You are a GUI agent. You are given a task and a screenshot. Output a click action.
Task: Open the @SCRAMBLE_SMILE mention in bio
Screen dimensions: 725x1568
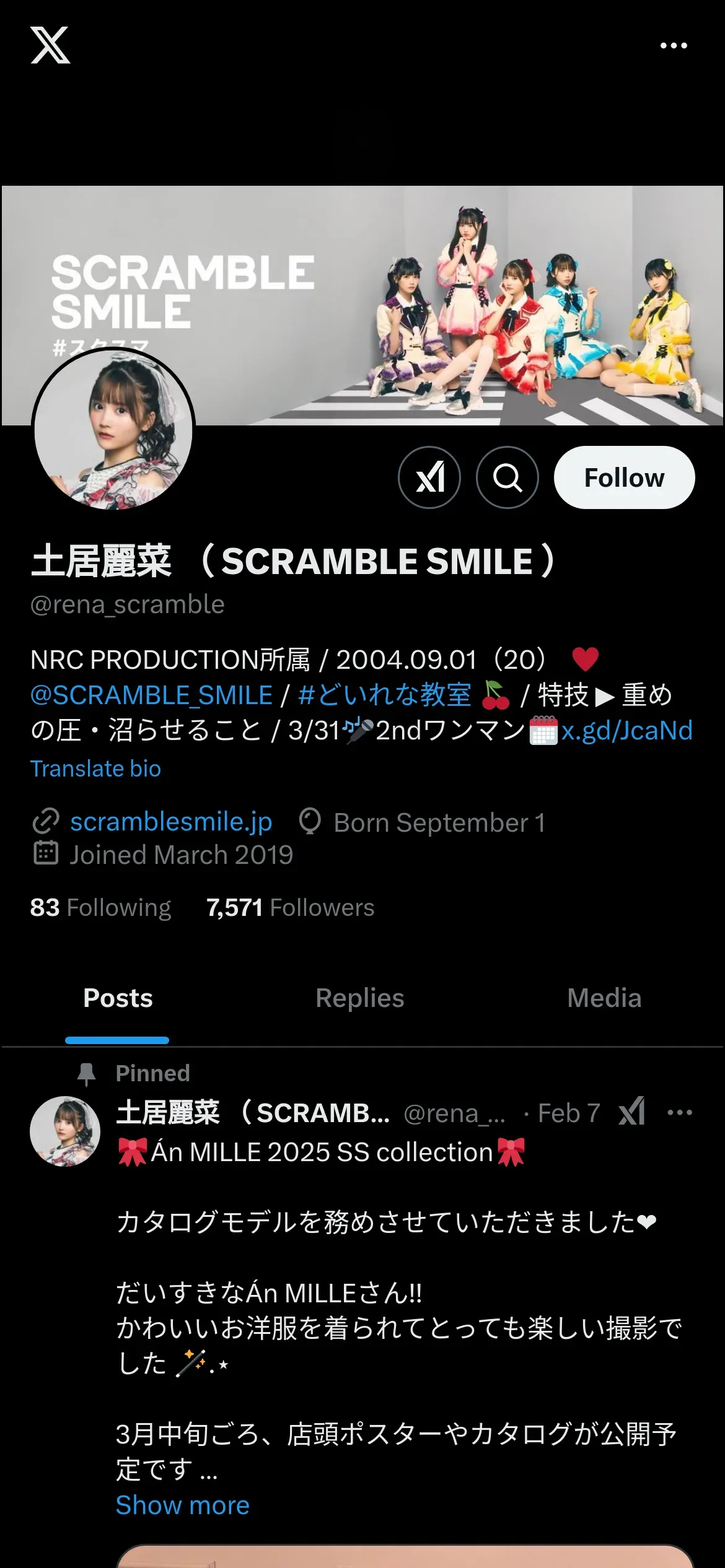point(152,695)
